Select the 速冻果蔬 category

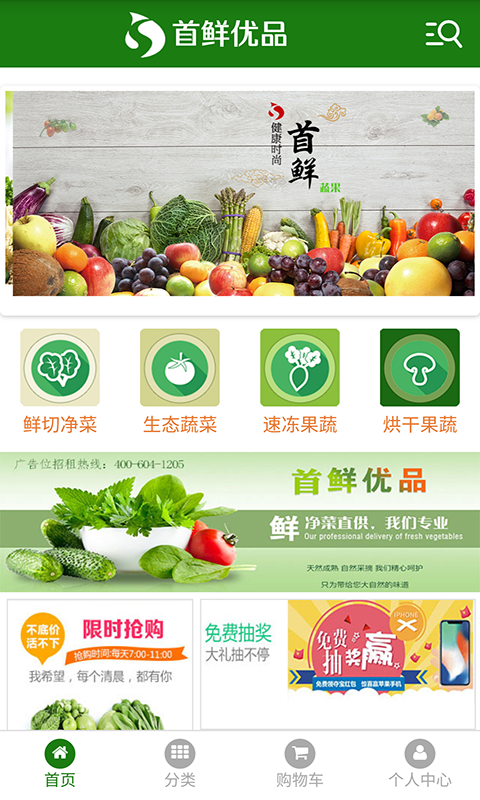tap(300, 382)
